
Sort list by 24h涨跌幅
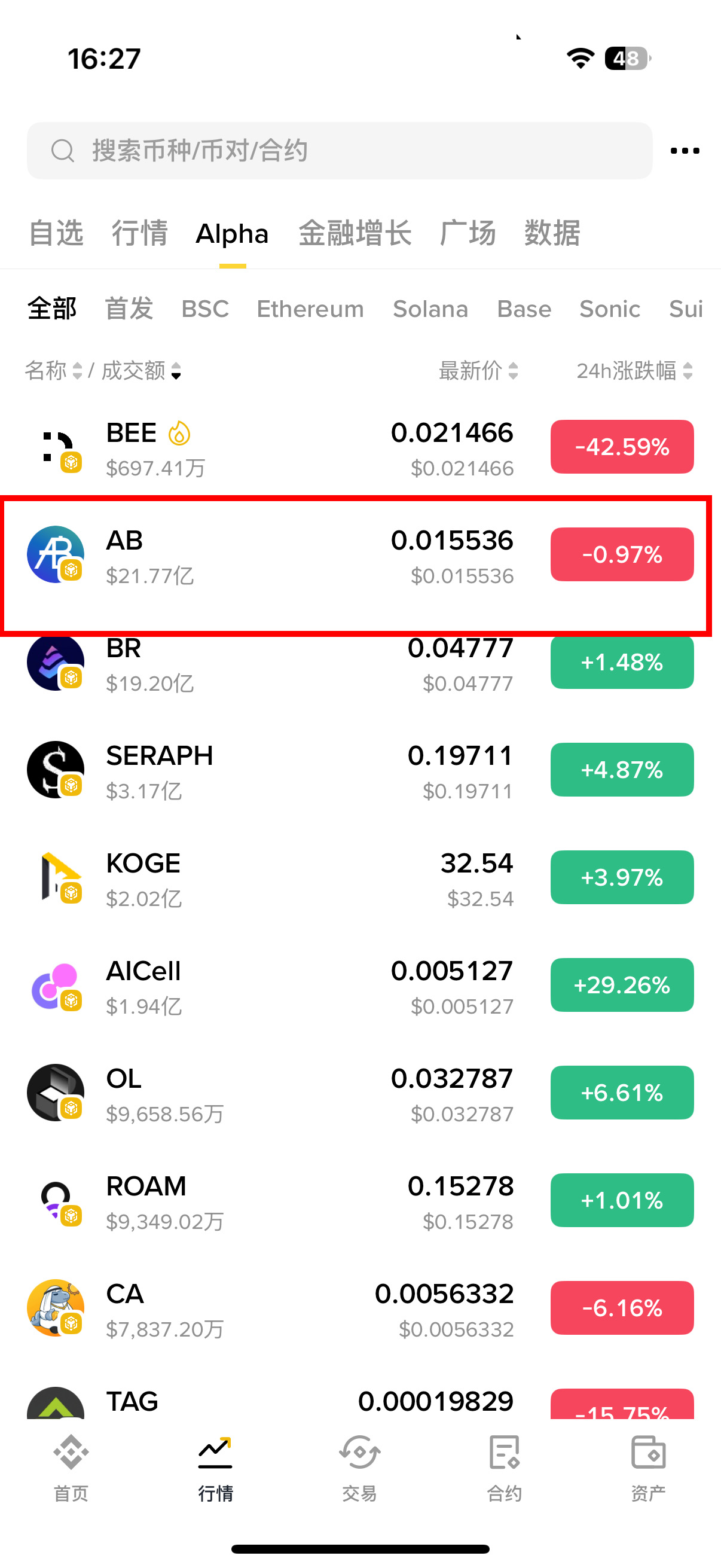coord(634,370)
